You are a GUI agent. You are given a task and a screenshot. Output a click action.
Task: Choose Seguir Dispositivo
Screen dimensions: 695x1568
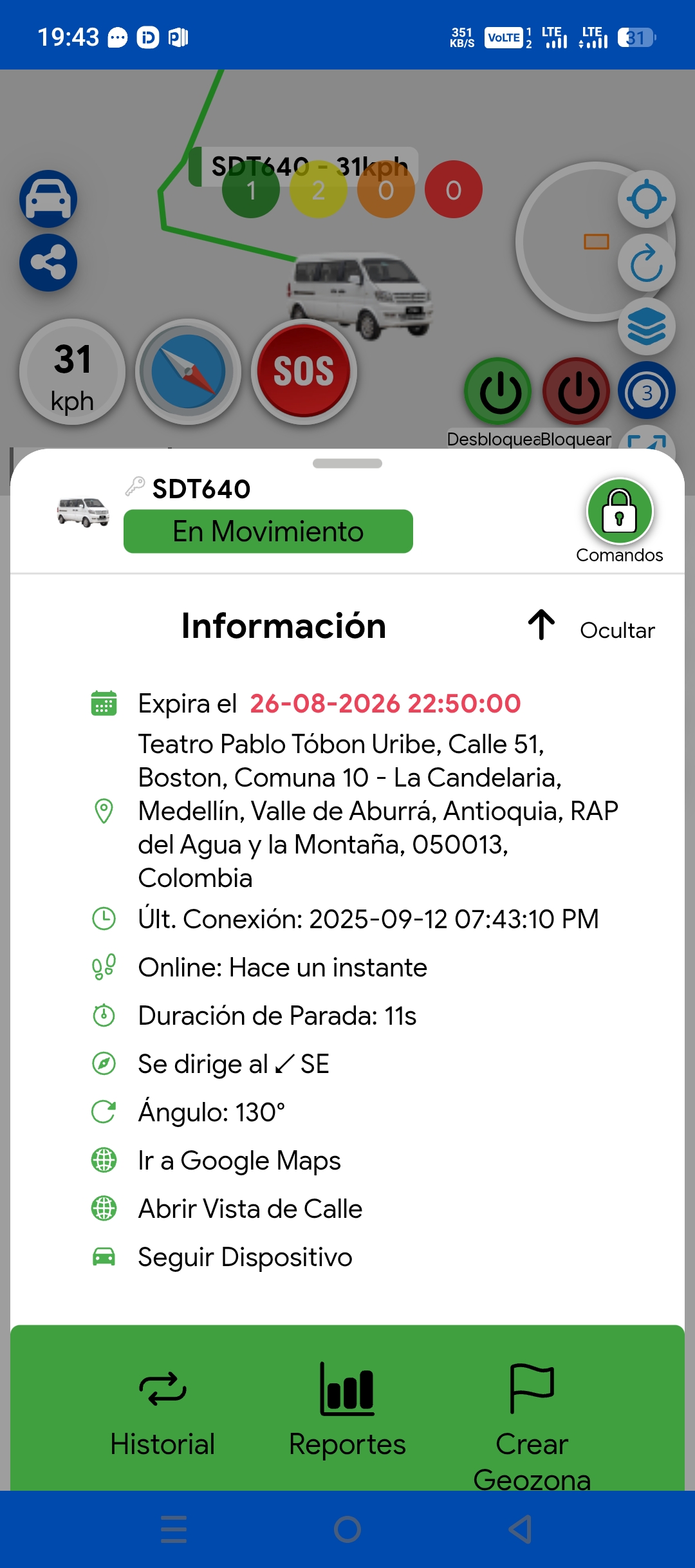(245, 1257)
